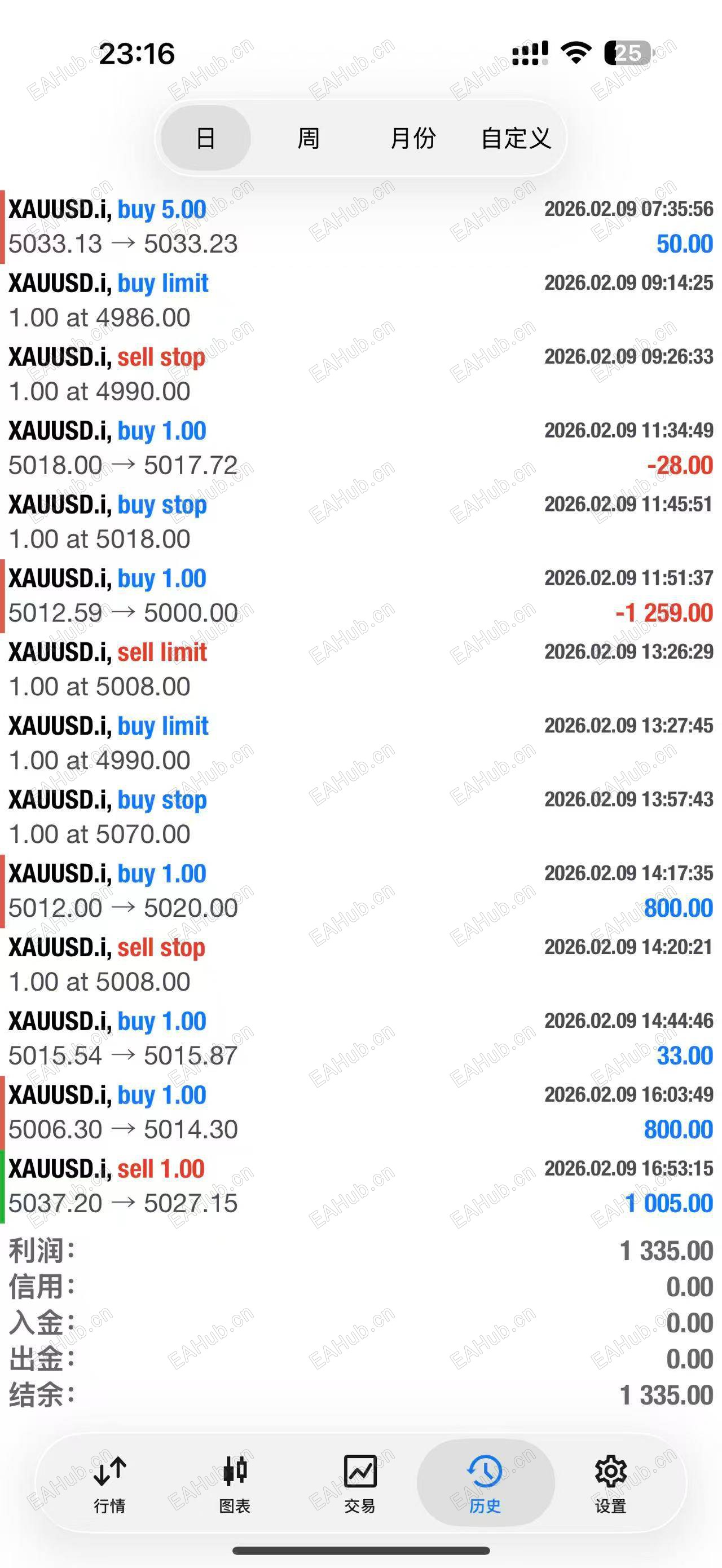Image resolution: width=722 pixels, height=1568 pixels.
Task: View the buy stop order at 5070.00
Action: pos(361,817)
